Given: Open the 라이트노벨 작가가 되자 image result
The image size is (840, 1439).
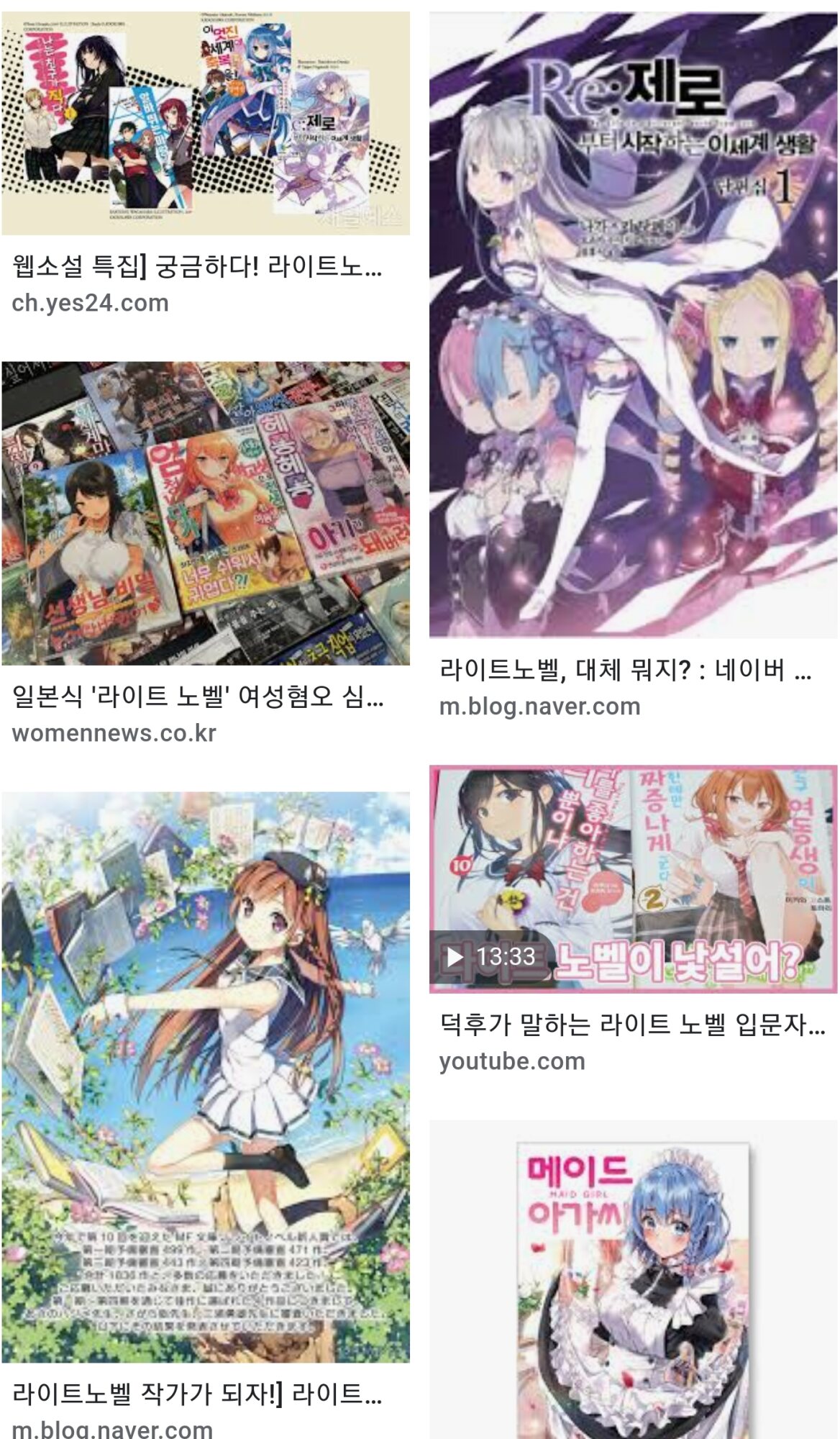Looking at the screenshot, I should (x=205, y=1077).
